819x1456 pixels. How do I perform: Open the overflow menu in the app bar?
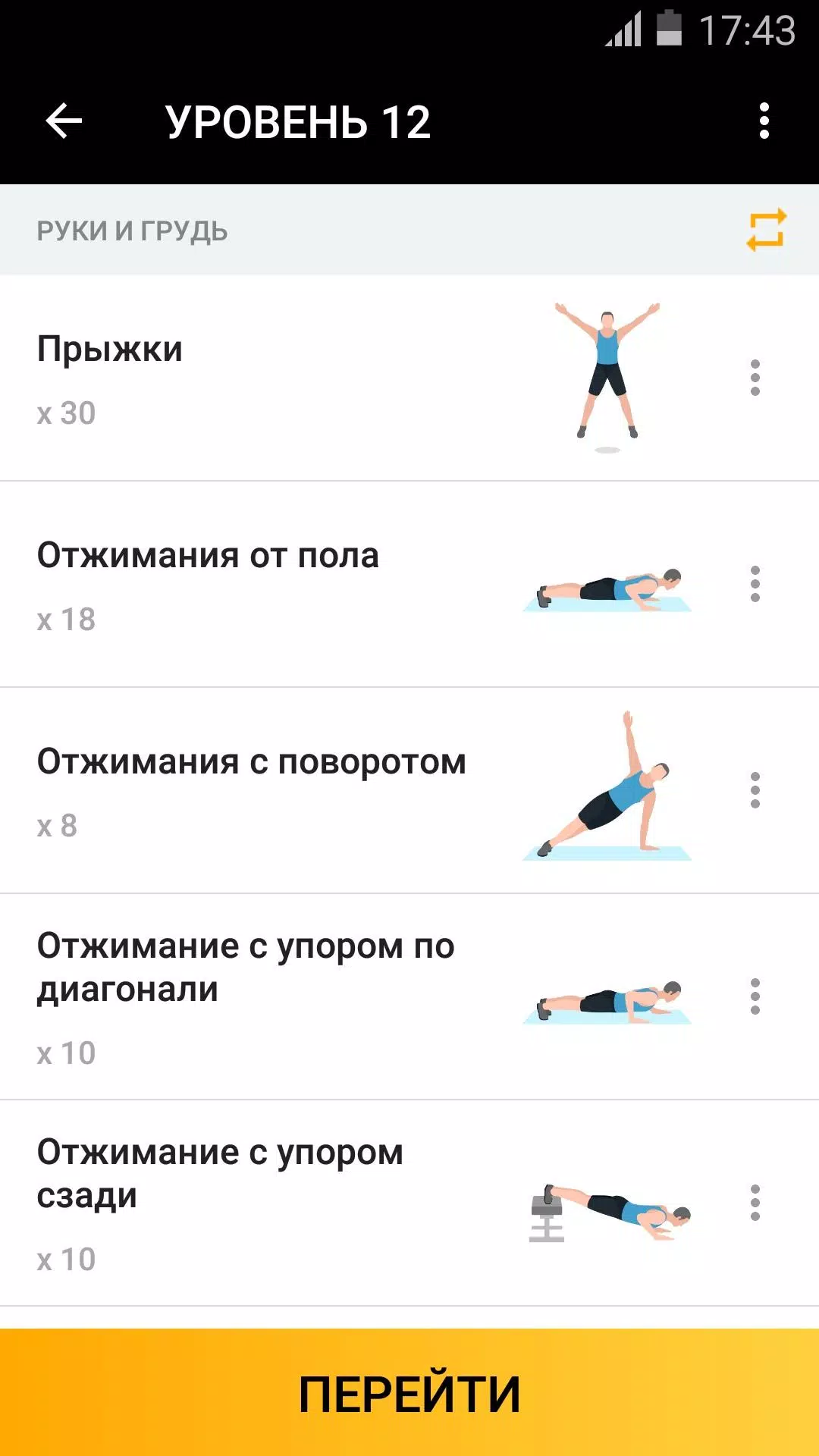(x=764, y=121)
